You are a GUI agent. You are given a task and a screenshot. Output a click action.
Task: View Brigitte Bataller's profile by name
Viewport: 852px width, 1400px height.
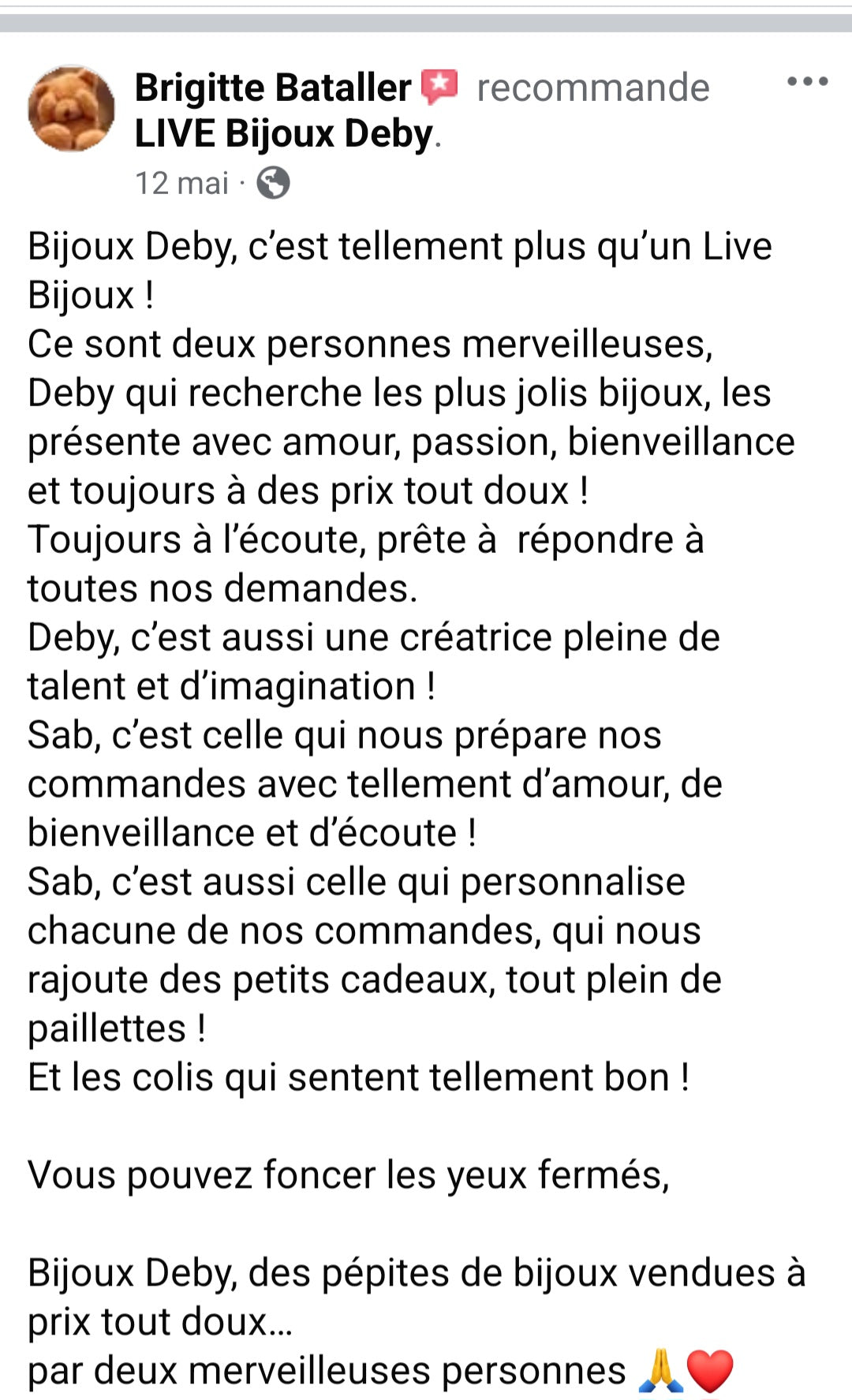point(273,88)
